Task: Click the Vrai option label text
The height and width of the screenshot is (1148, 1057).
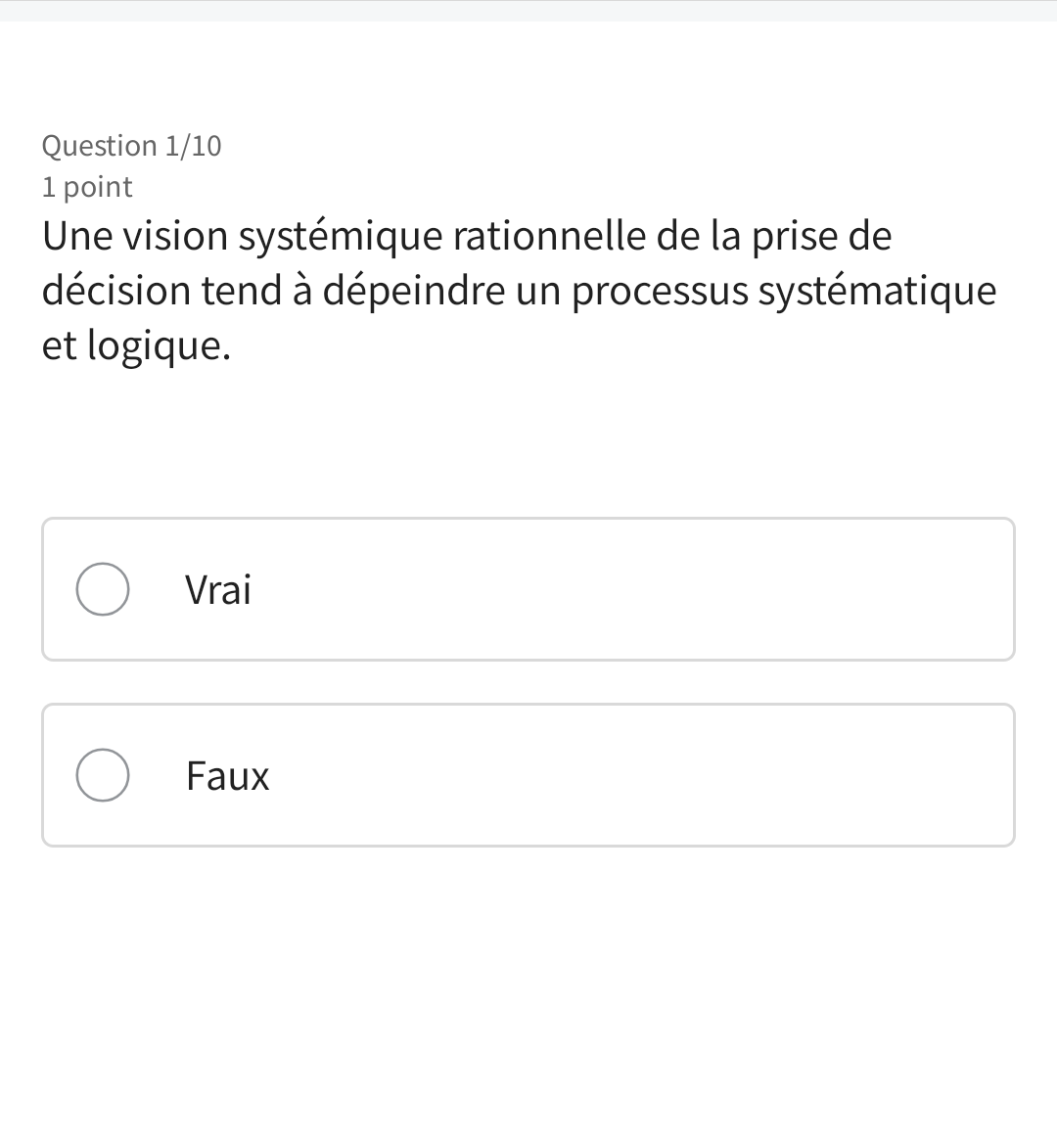Action: coord(217,589)
